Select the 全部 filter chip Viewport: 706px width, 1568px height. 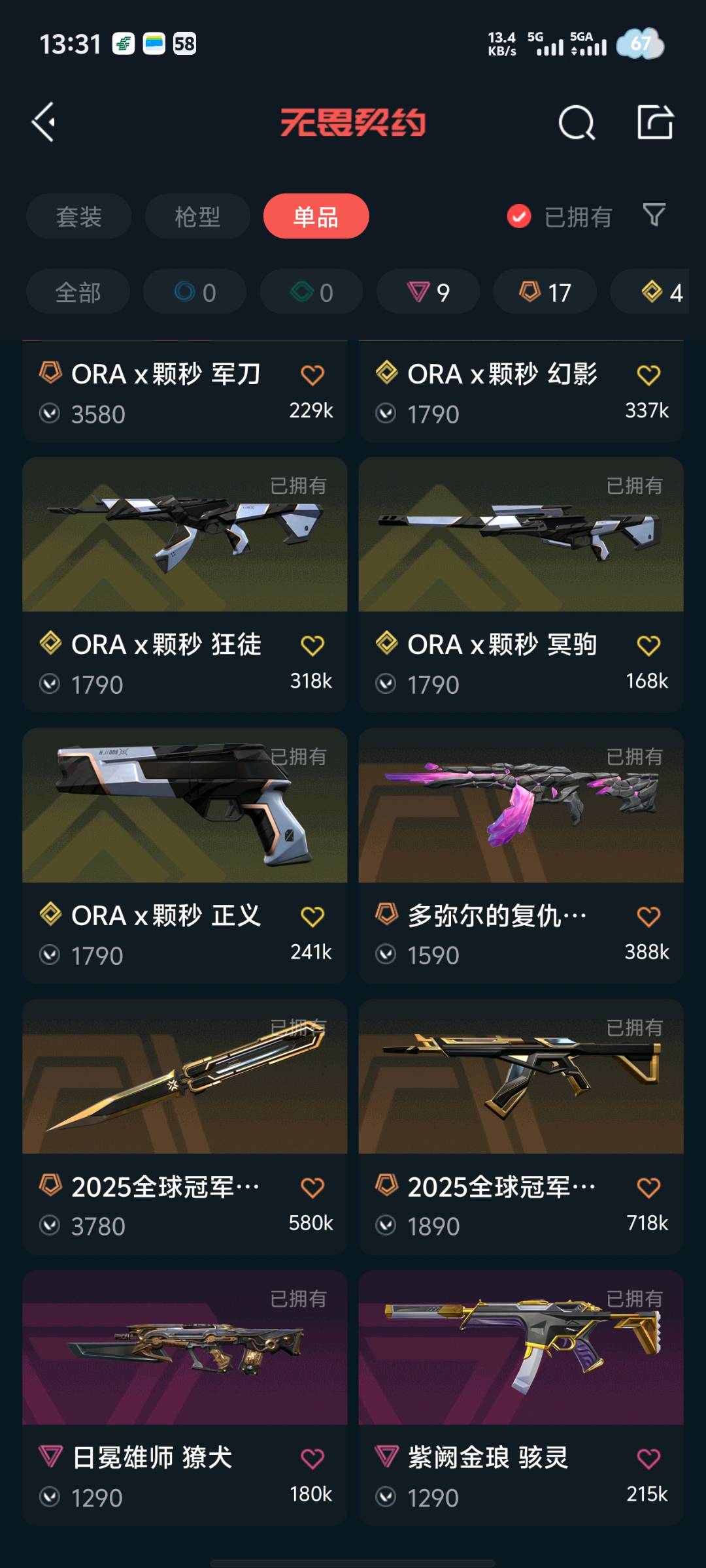coord(78,292)
